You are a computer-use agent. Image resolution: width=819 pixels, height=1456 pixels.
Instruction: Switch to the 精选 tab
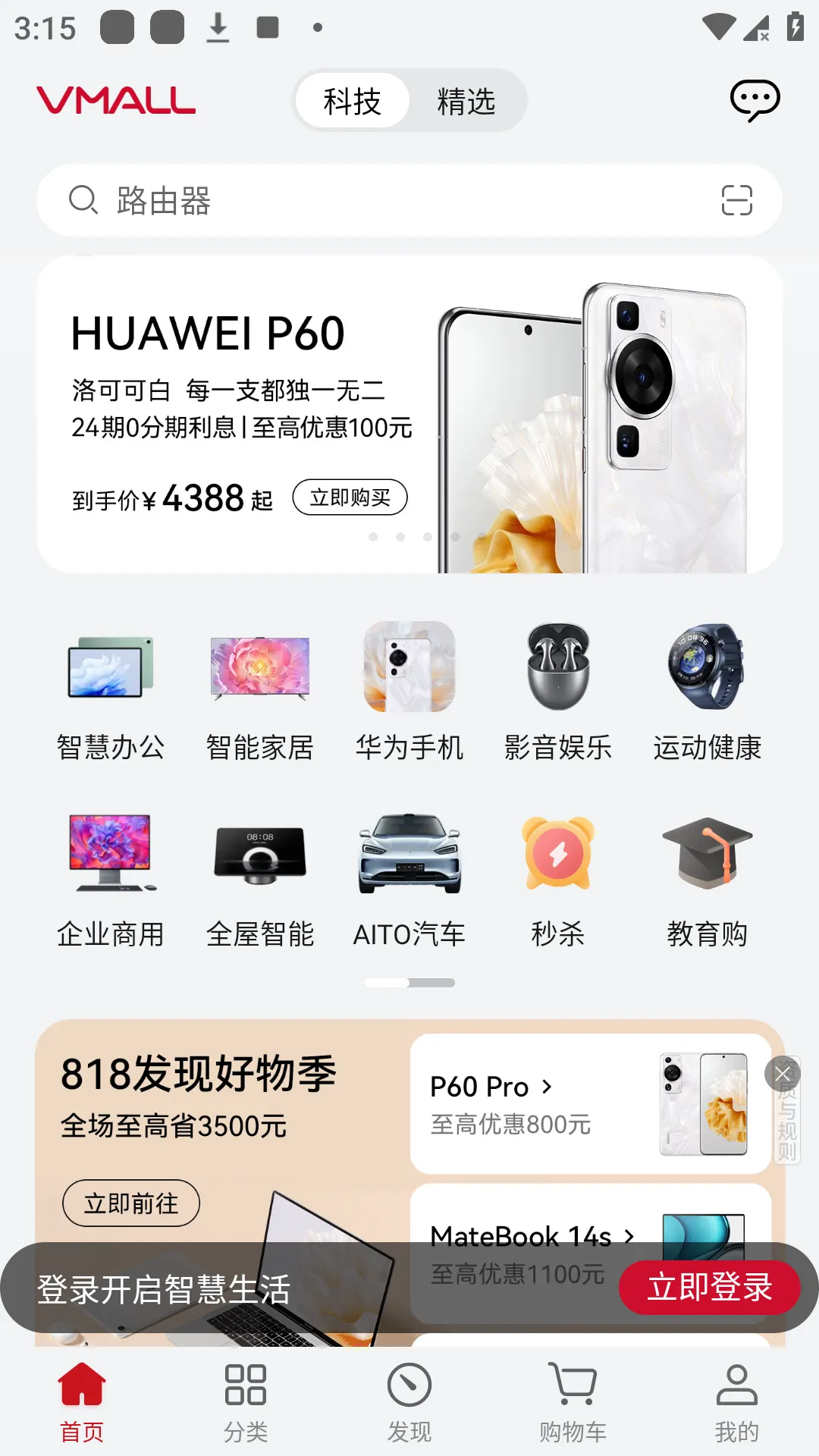(x=466, y=101)
